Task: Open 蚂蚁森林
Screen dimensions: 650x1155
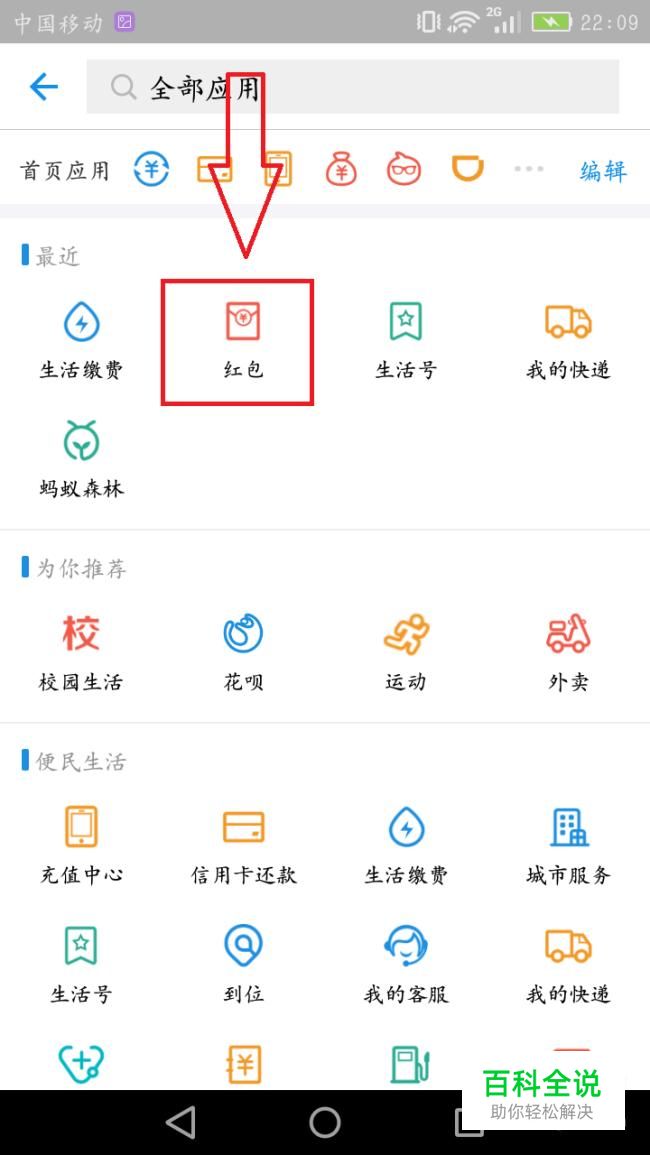Action: click(x=81, y=460)
